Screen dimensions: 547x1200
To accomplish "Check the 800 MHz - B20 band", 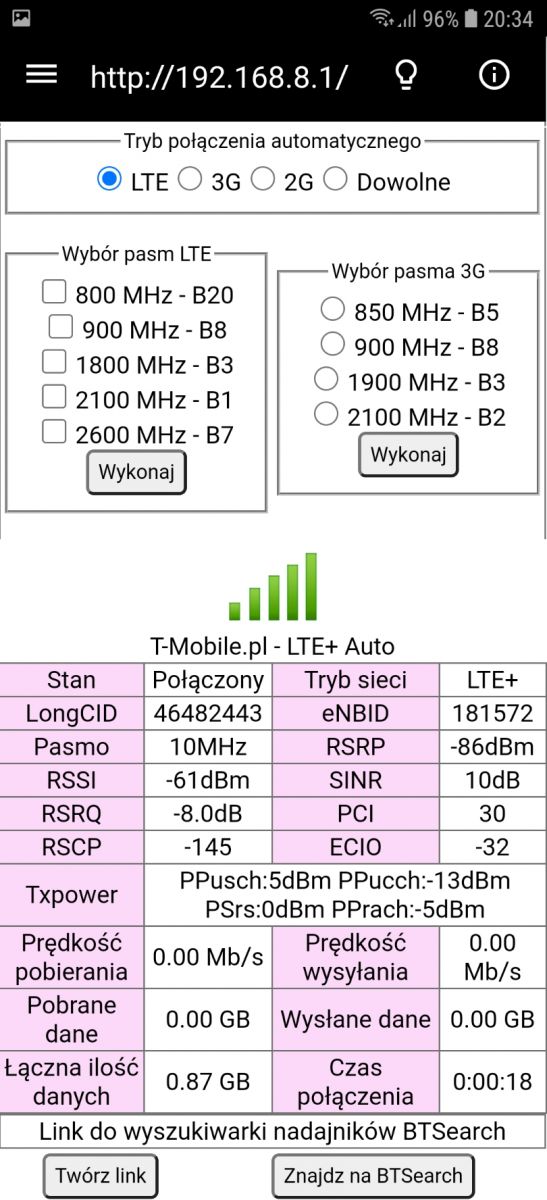I will tap(54, 292).
